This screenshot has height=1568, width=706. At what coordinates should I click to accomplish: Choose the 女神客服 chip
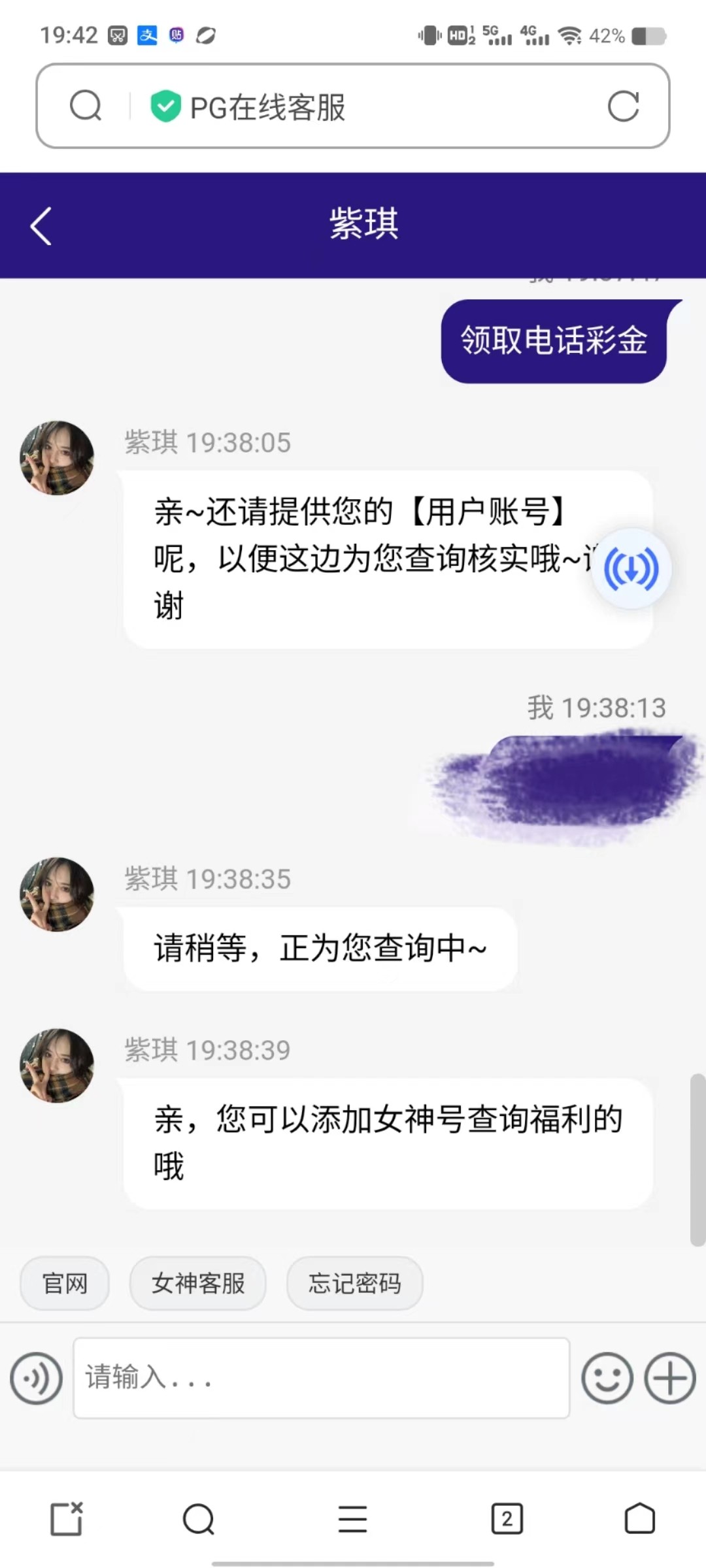[x=198, y=1283]
